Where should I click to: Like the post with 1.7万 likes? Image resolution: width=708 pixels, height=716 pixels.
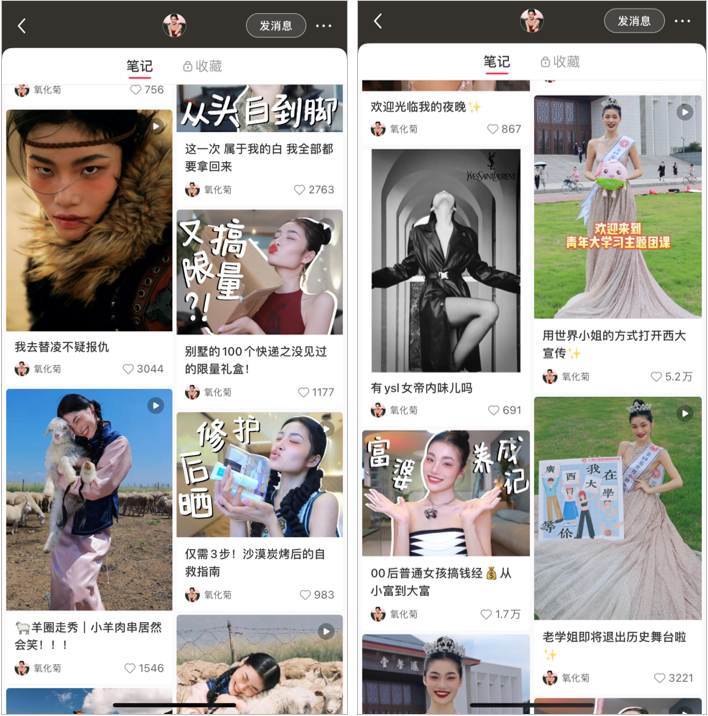[487, 614]
